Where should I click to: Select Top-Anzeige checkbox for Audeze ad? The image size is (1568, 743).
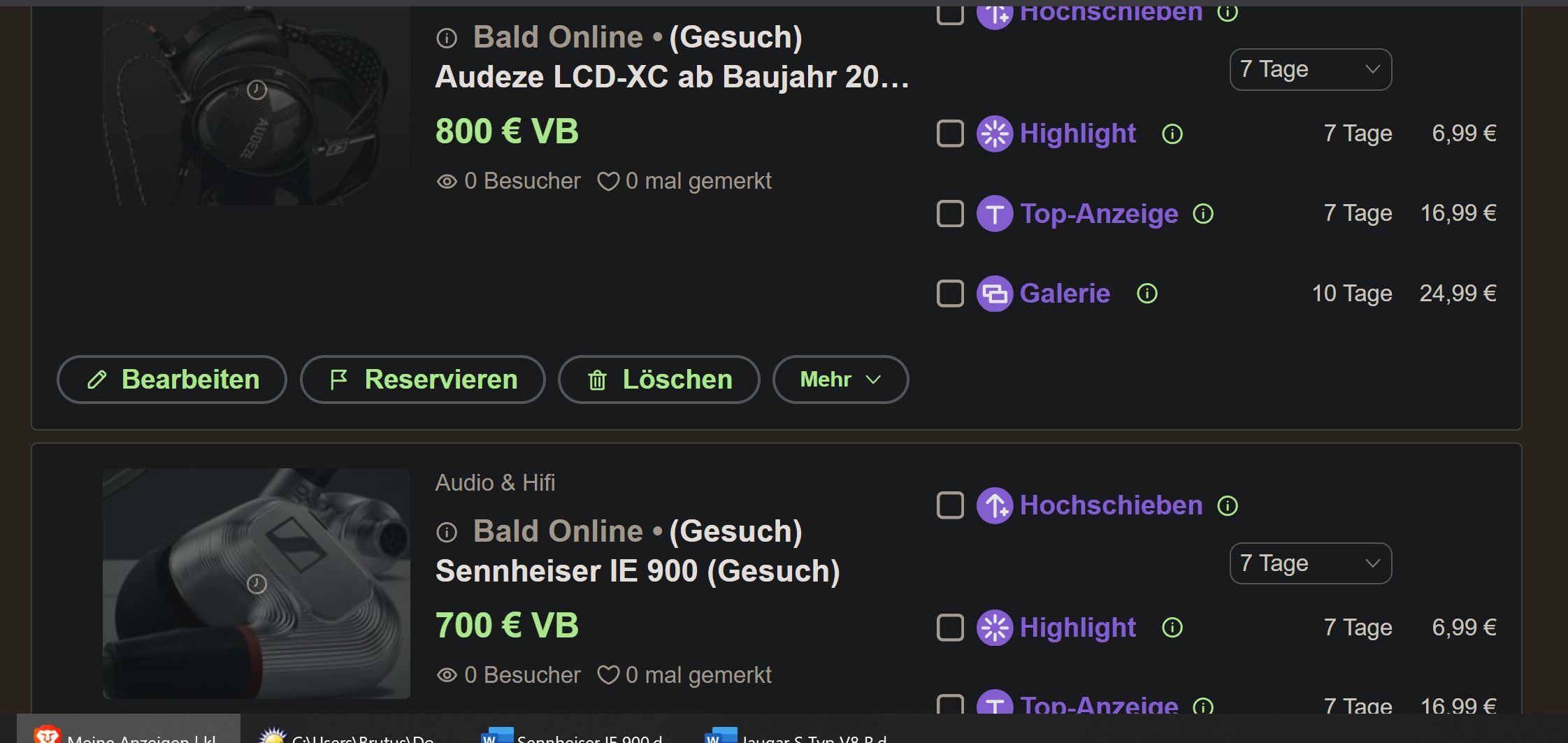coord(950,214)
